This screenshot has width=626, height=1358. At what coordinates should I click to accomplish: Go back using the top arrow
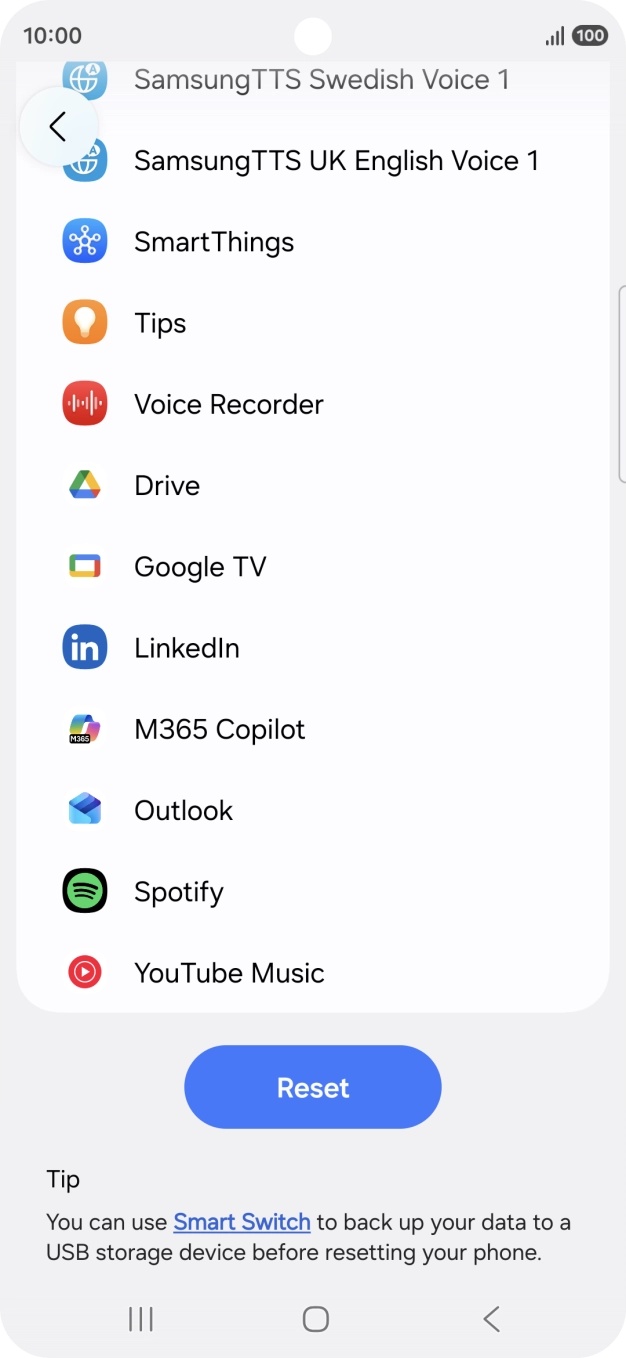click(58, 127)
